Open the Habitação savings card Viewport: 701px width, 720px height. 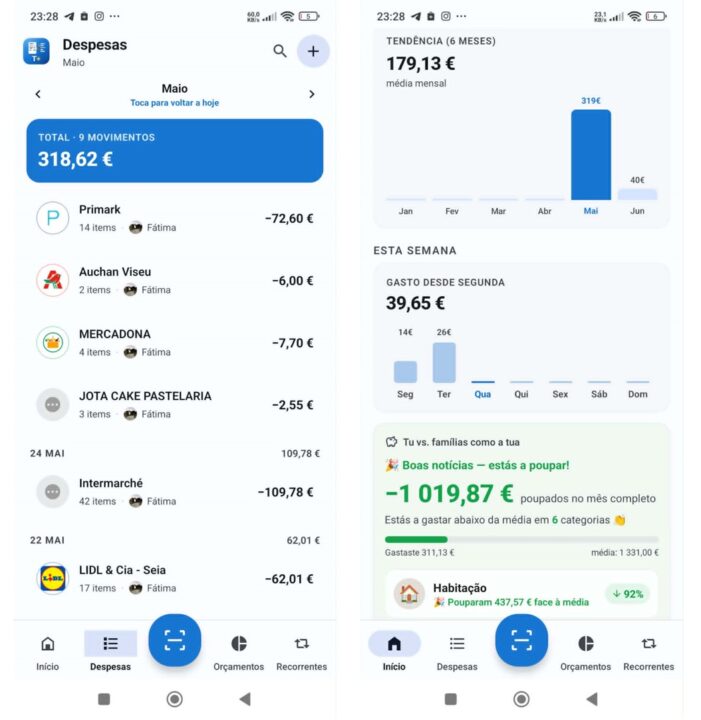[522, 594]
